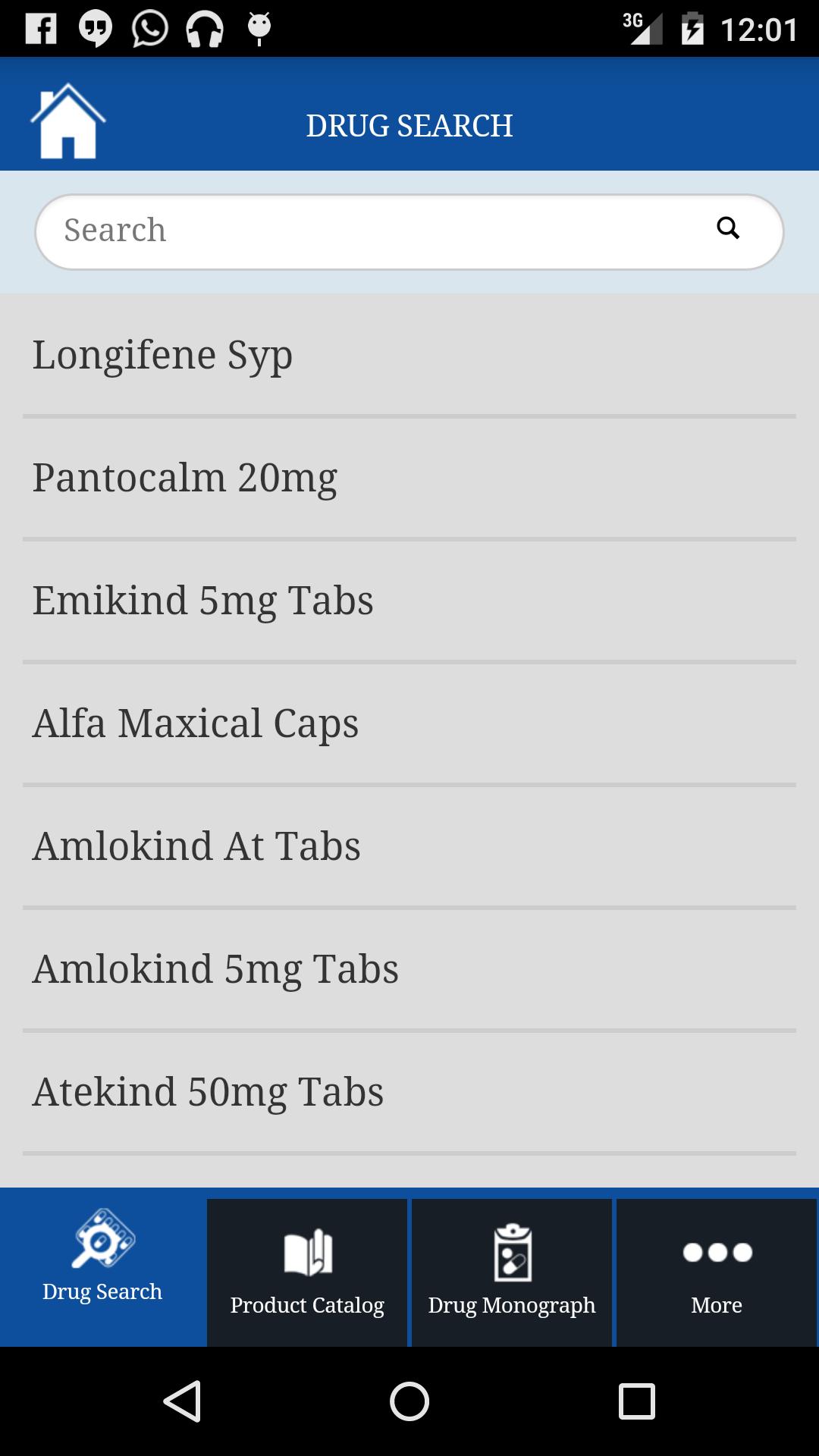Select Amlokind At Tabs
This screenshot has height=1456, width=819.
[409, 846]
